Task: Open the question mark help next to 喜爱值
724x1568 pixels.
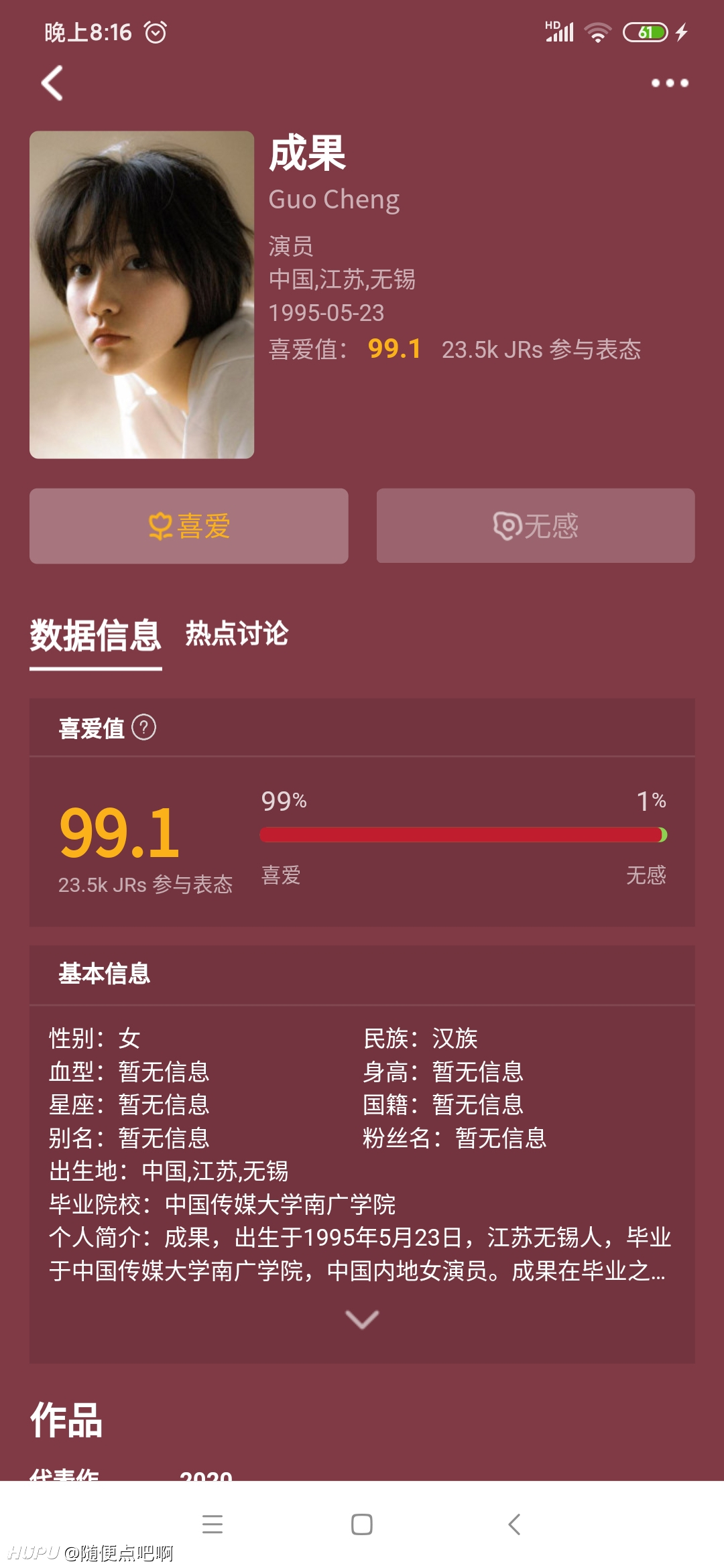Action: [x=143, y=727]
